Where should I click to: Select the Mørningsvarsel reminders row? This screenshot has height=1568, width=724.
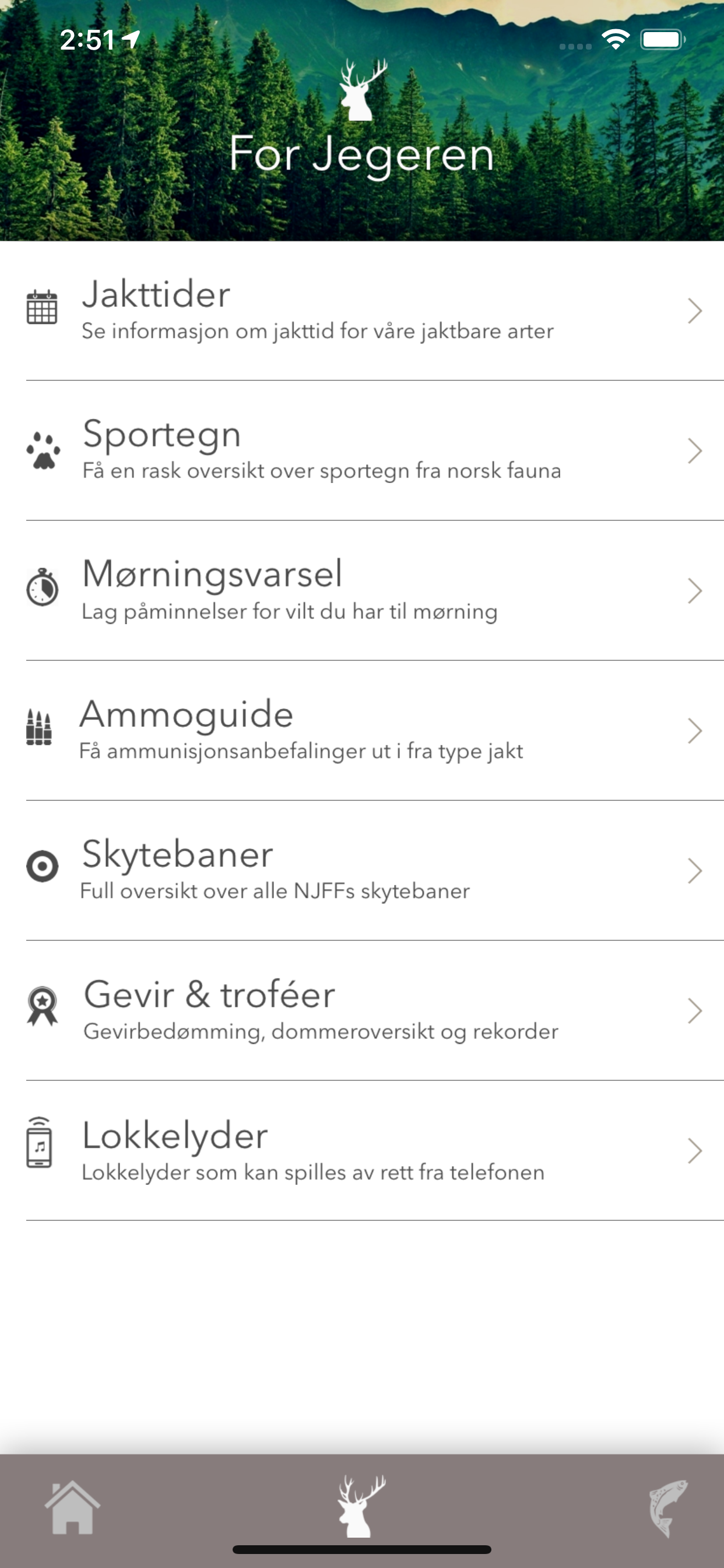362,591
